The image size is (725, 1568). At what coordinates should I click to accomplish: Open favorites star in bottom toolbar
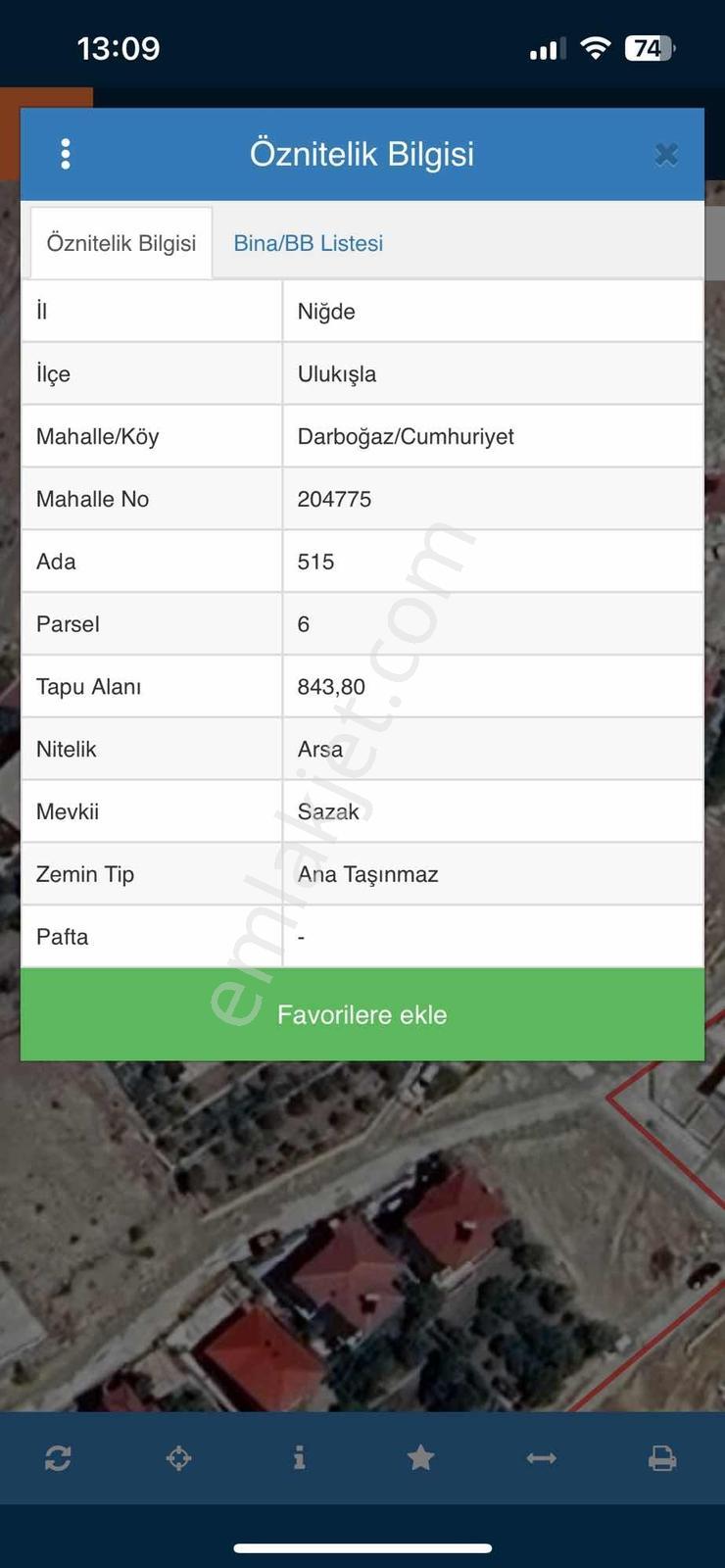pos(420,1458)
